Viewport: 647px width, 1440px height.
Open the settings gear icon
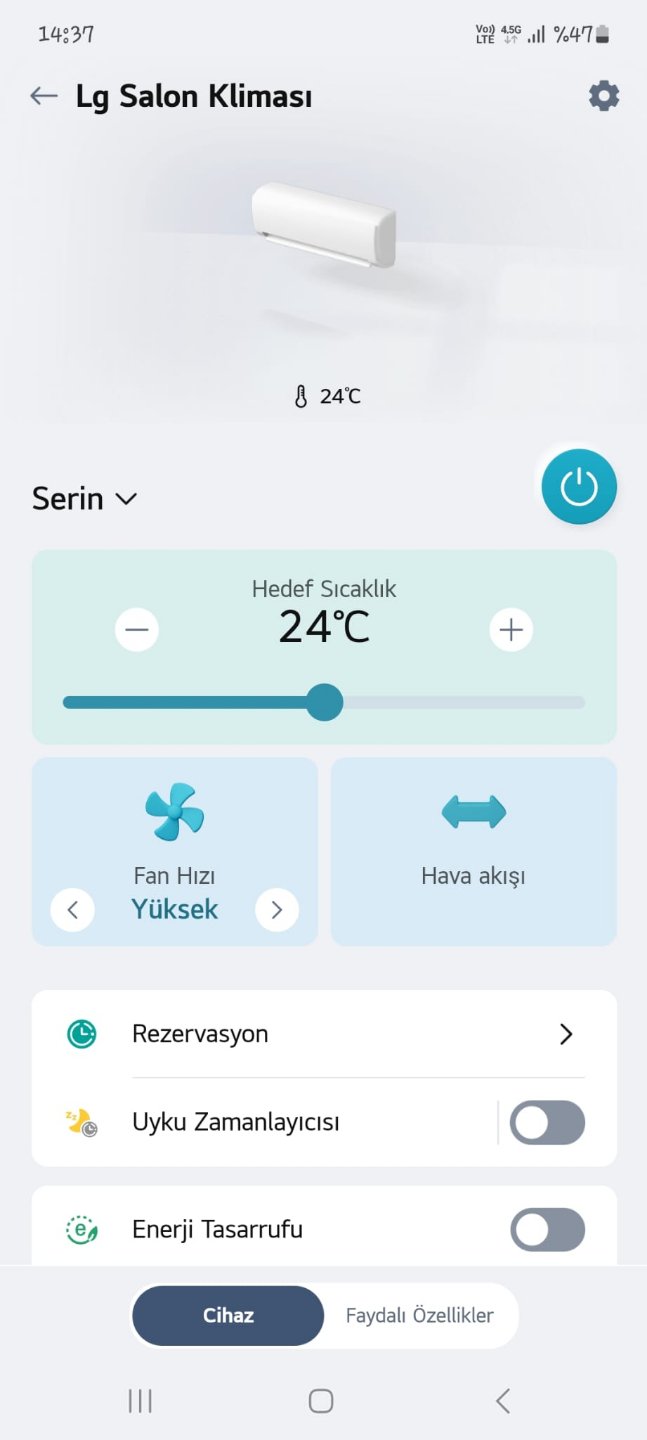coord(603,96)
